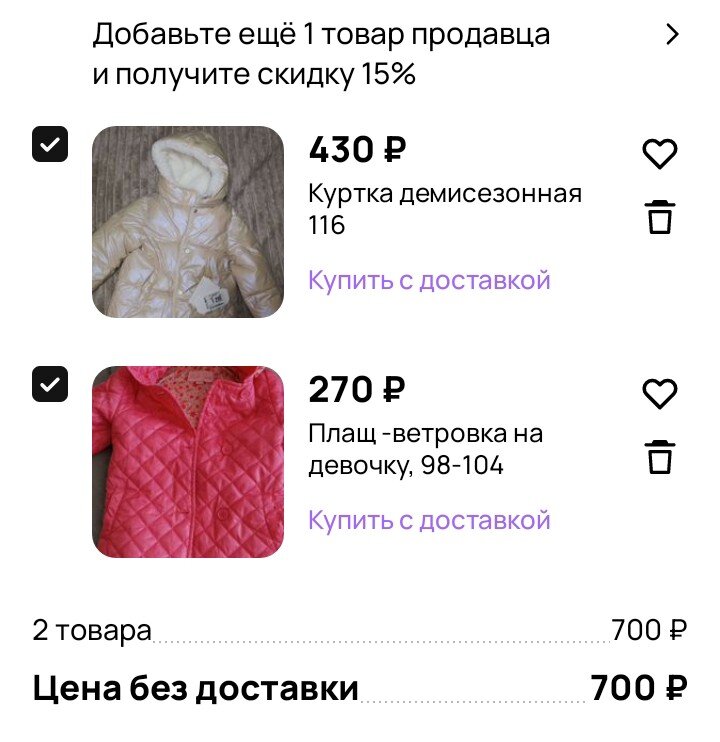View the pink quilted raincoat photo

(188, 462)
